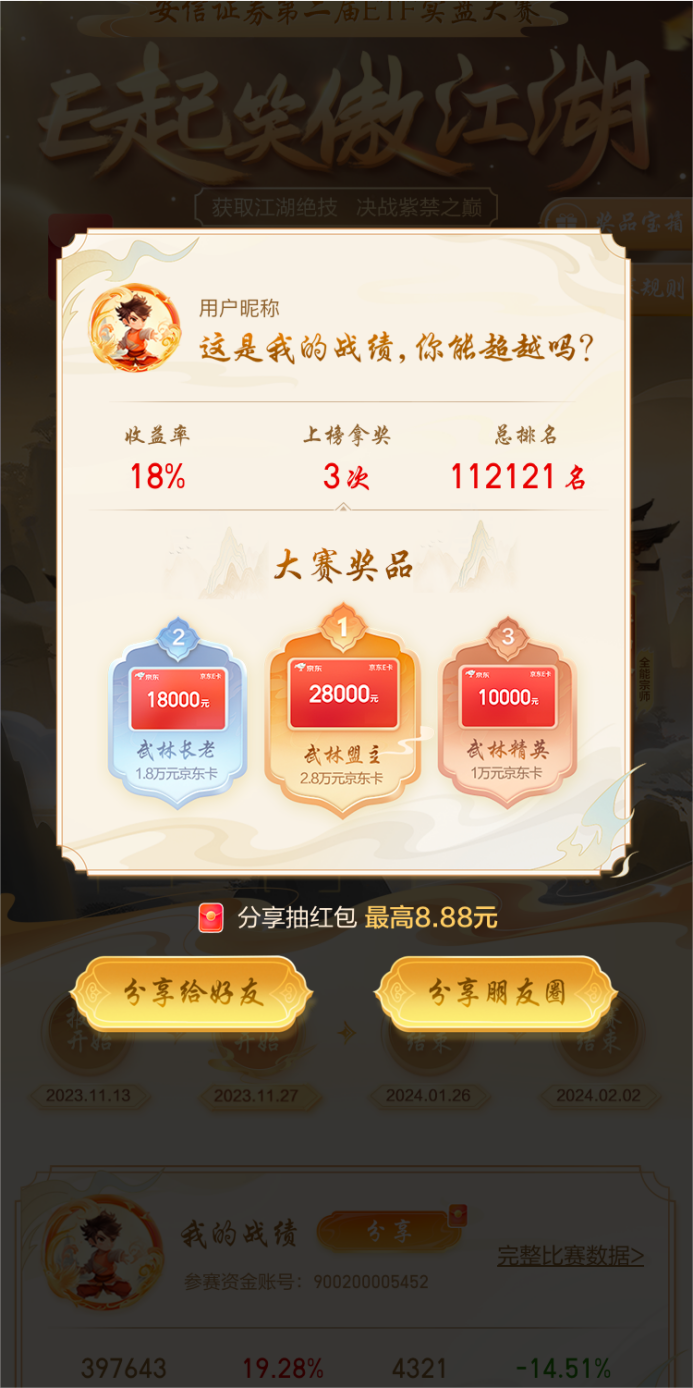
Task: Tap the 分享给好友 button
Action: click(x=191, y=992)
